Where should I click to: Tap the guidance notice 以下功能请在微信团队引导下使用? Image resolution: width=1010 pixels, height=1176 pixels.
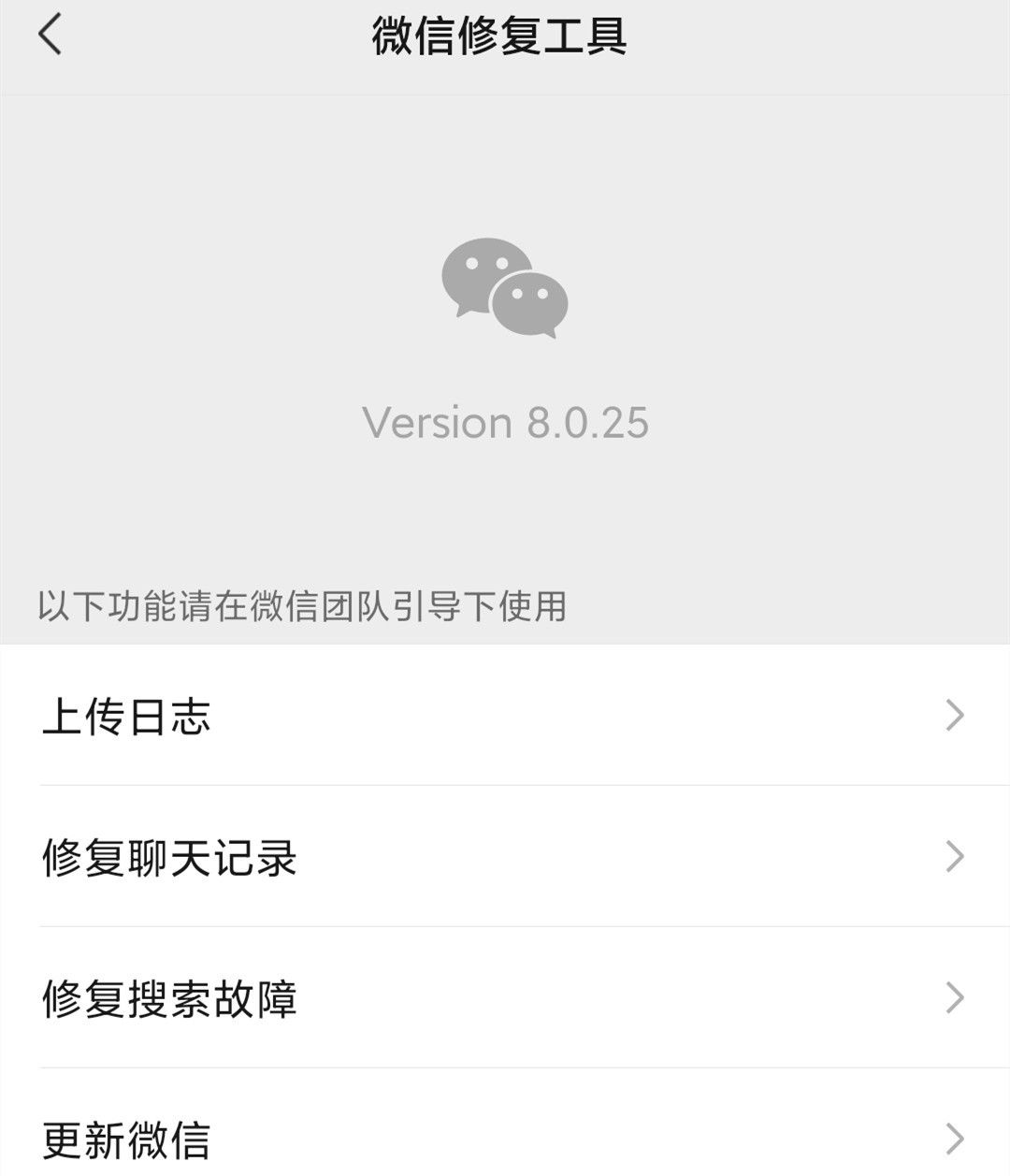[304, 603]
